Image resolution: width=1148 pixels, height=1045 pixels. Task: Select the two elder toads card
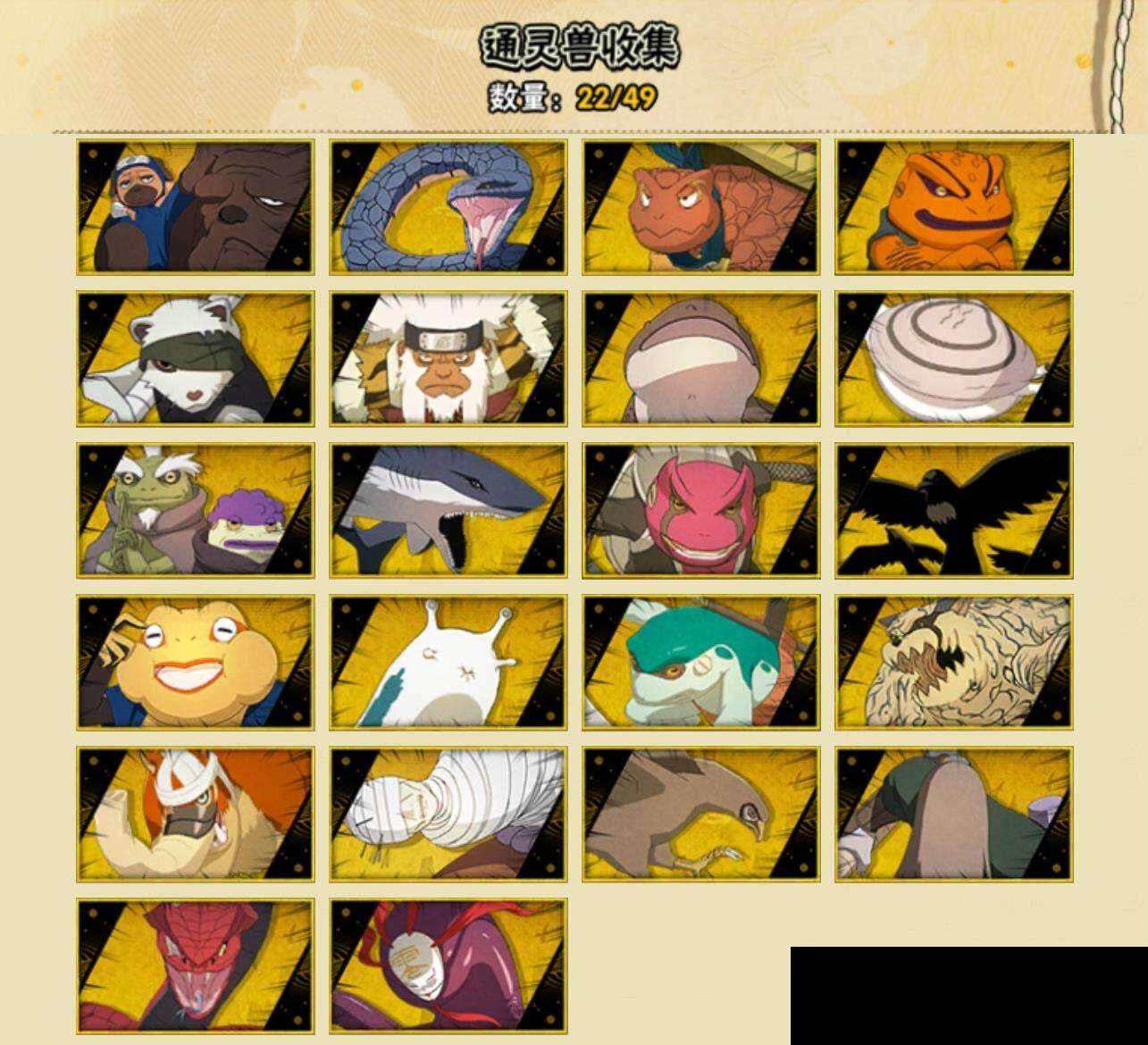pyautogui.click(x=195, y=510)
